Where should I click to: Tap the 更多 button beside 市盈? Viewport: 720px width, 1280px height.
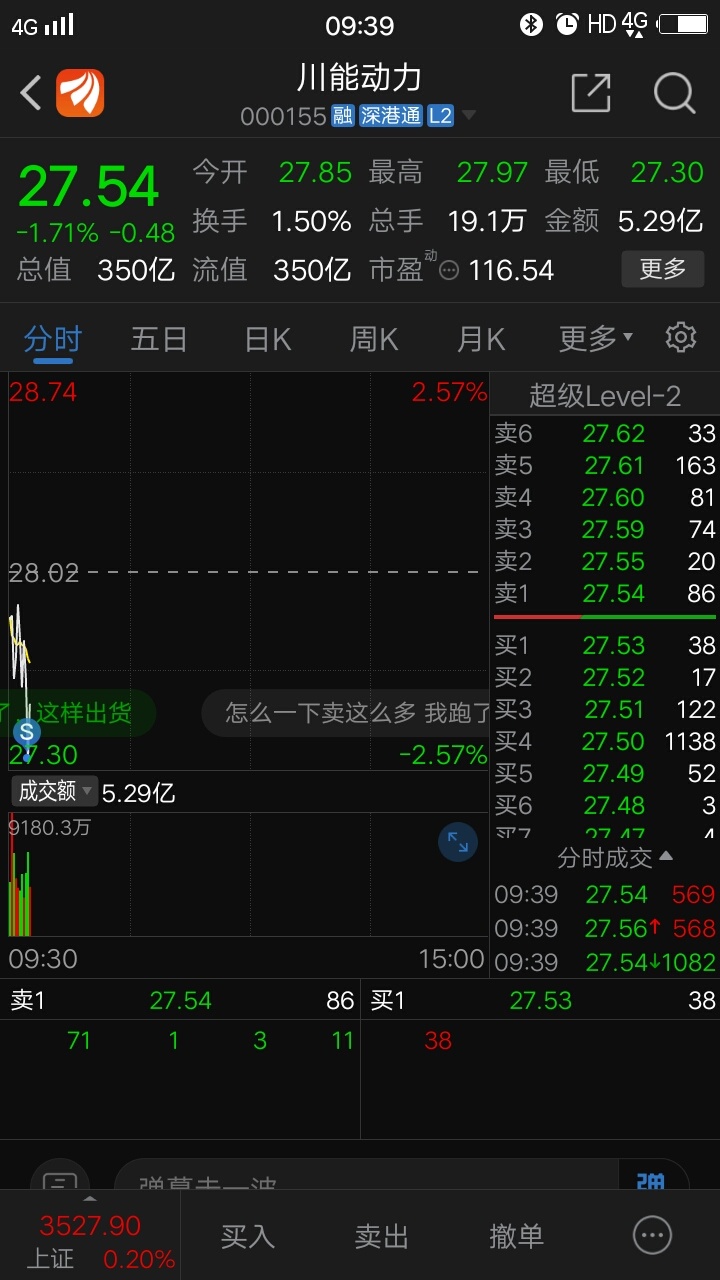click(x=662, y=268)
